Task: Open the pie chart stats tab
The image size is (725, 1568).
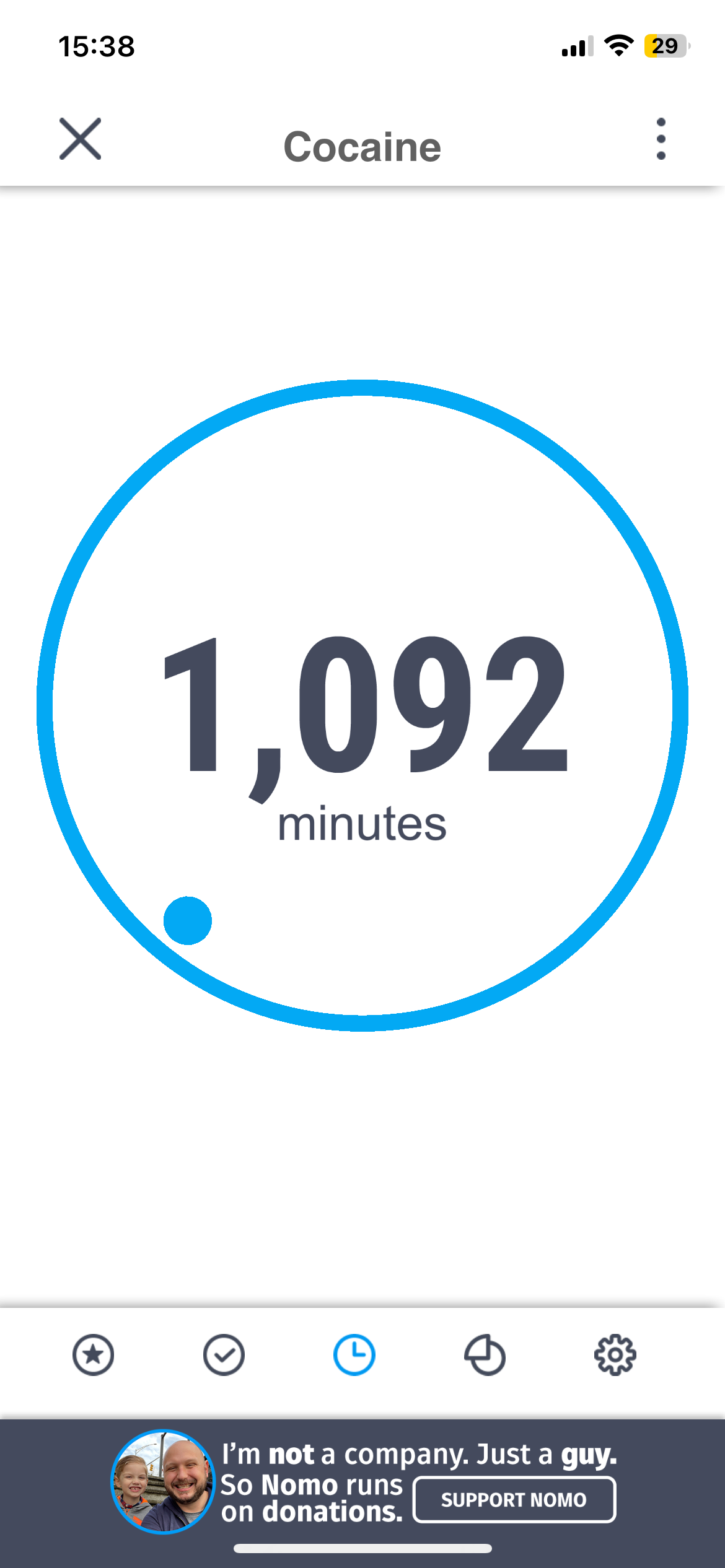Action: (485, 1355)
